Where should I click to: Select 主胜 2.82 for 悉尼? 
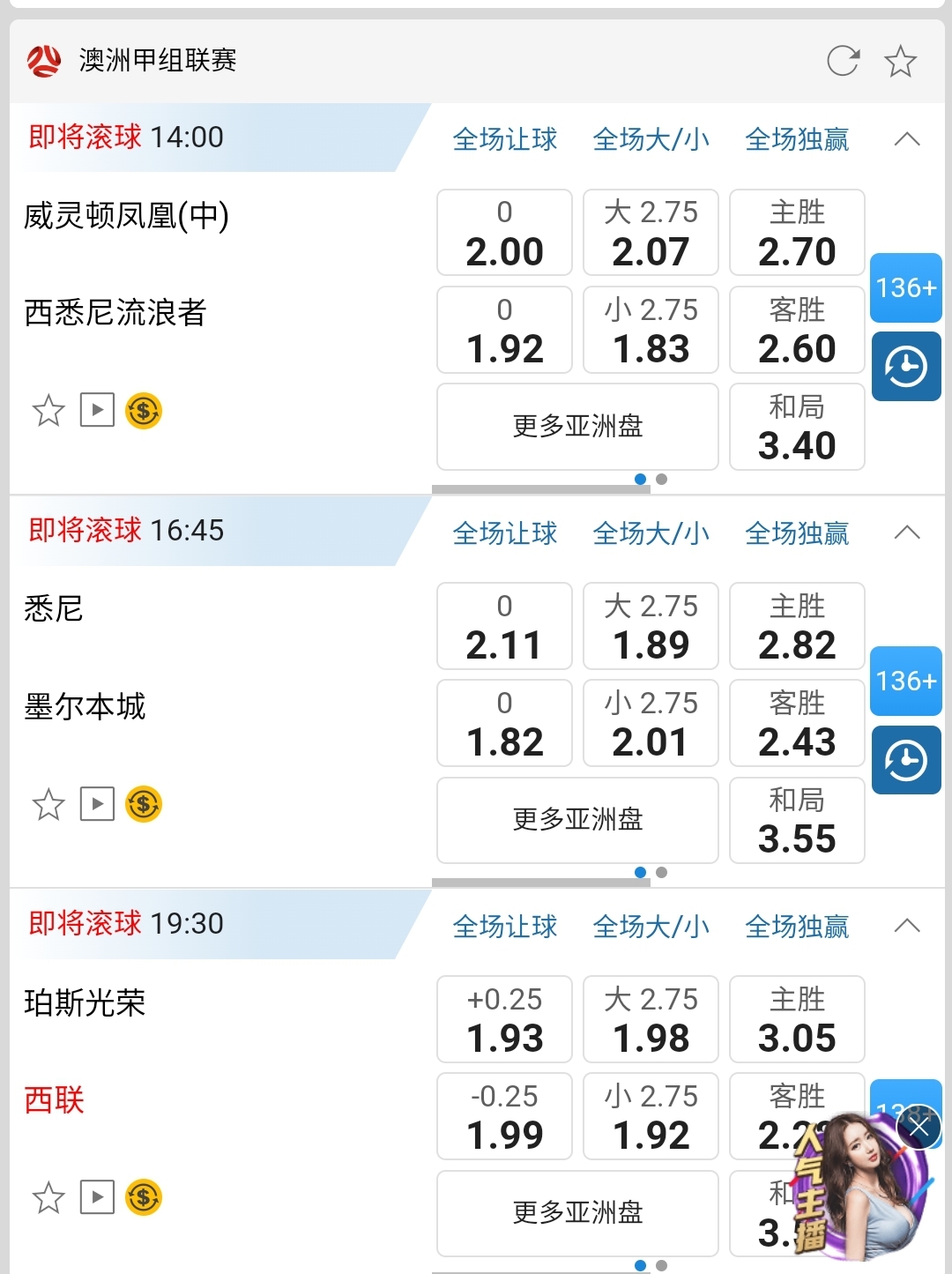coord(797,626)
